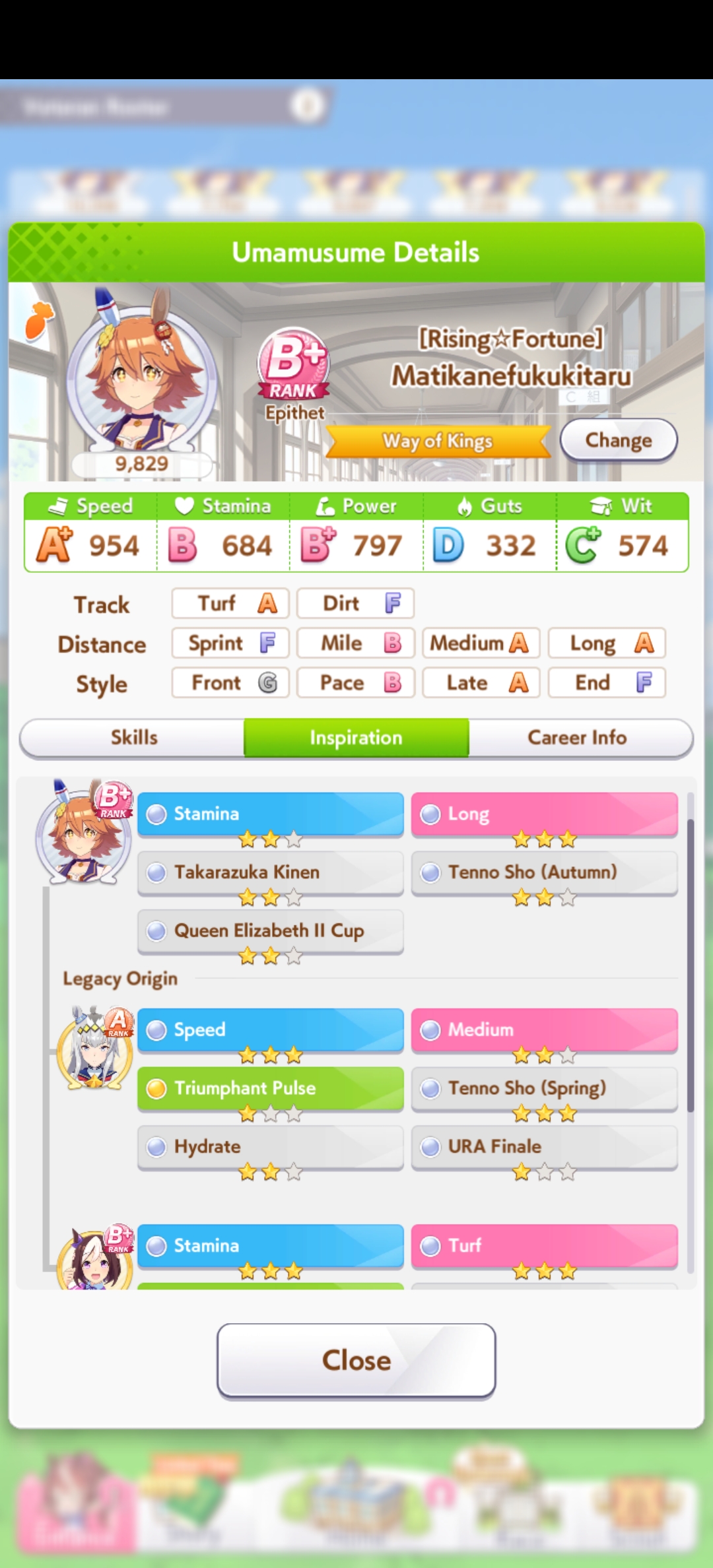Viewport: 713px width, 1568px height.
Task: Tap the Long distance inspiration spark
Action: point(545,814)
